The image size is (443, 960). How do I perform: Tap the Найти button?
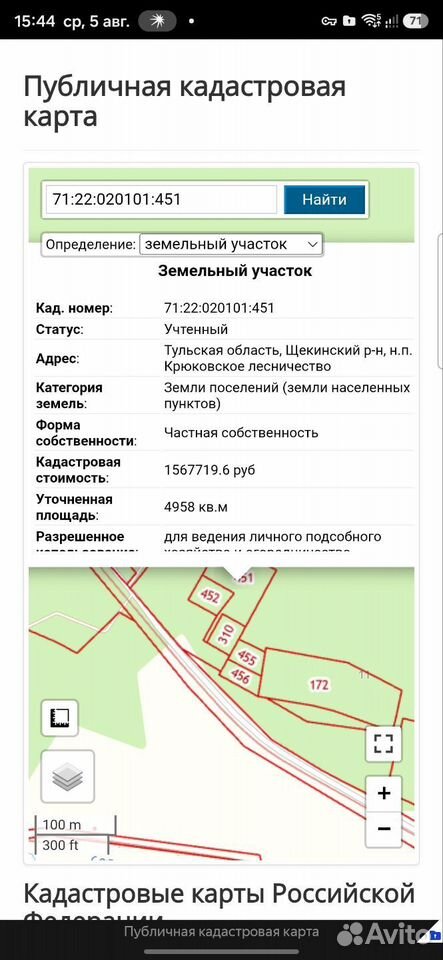pyautogui.click(x=324, y=200)
